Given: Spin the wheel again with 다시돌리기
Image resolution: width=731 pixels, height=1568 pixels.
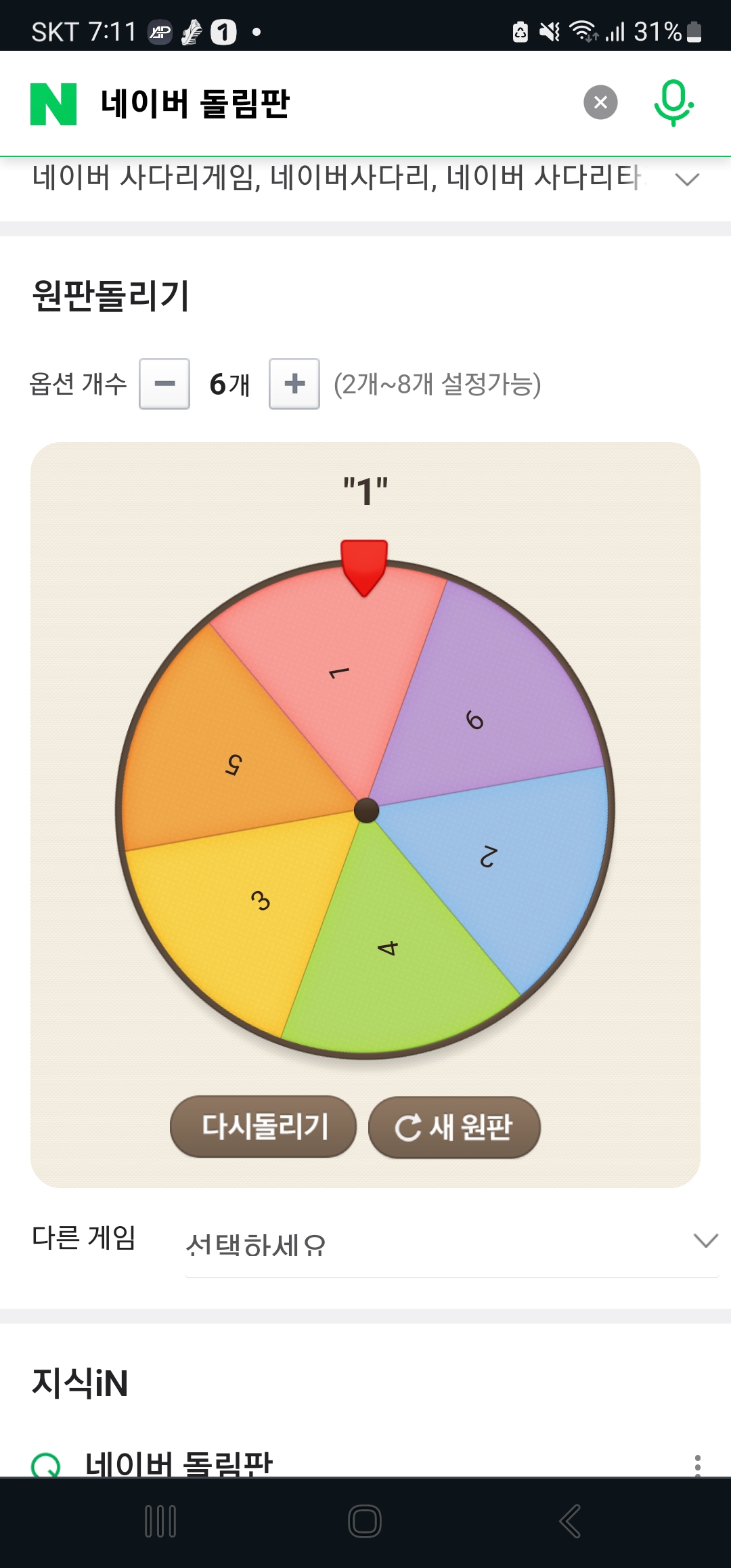Looking at the screenshot, I should click(263, 1127).
